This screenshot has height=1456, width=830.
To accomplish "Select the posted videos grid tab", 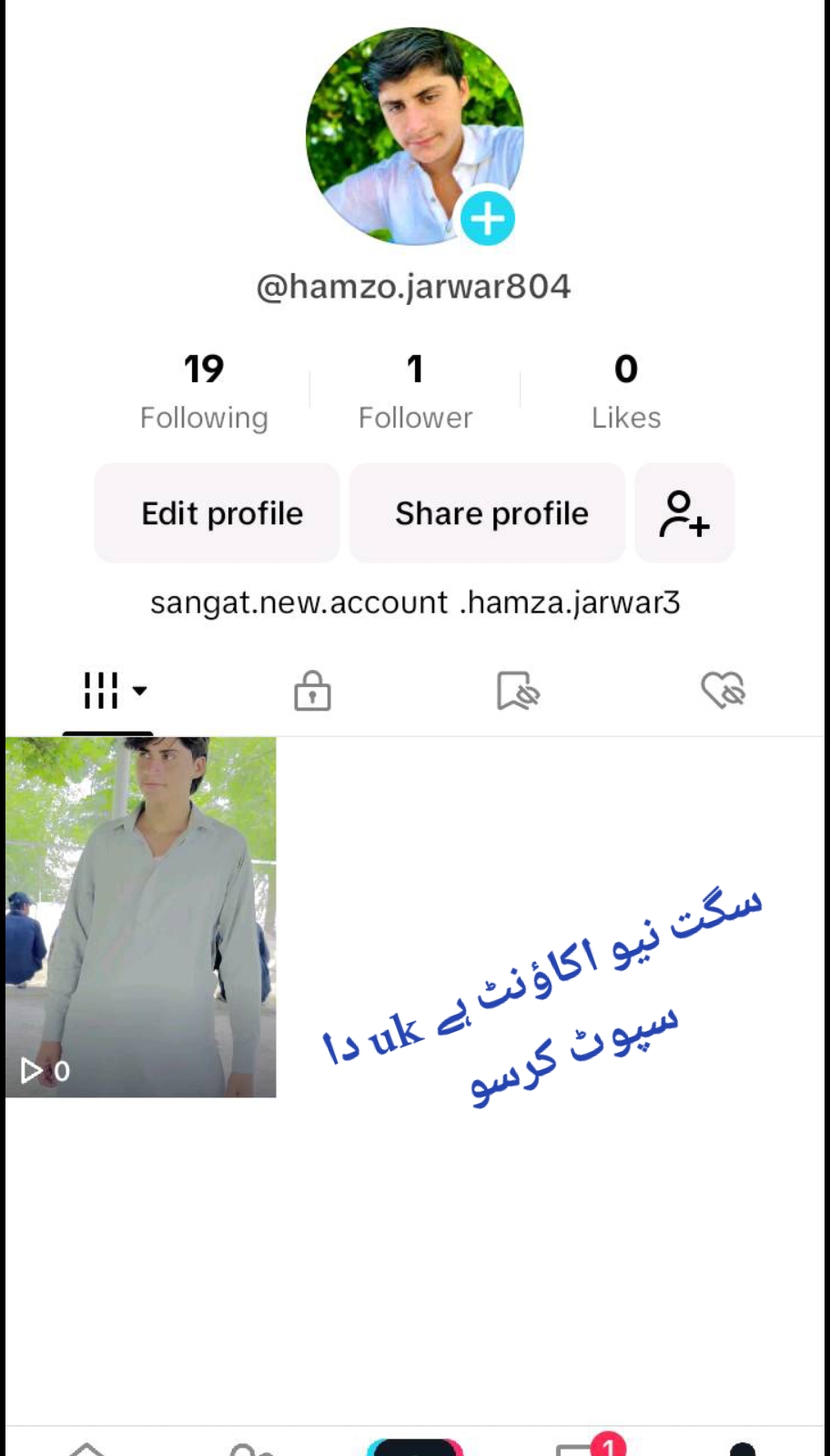I will tap(107, 691).
